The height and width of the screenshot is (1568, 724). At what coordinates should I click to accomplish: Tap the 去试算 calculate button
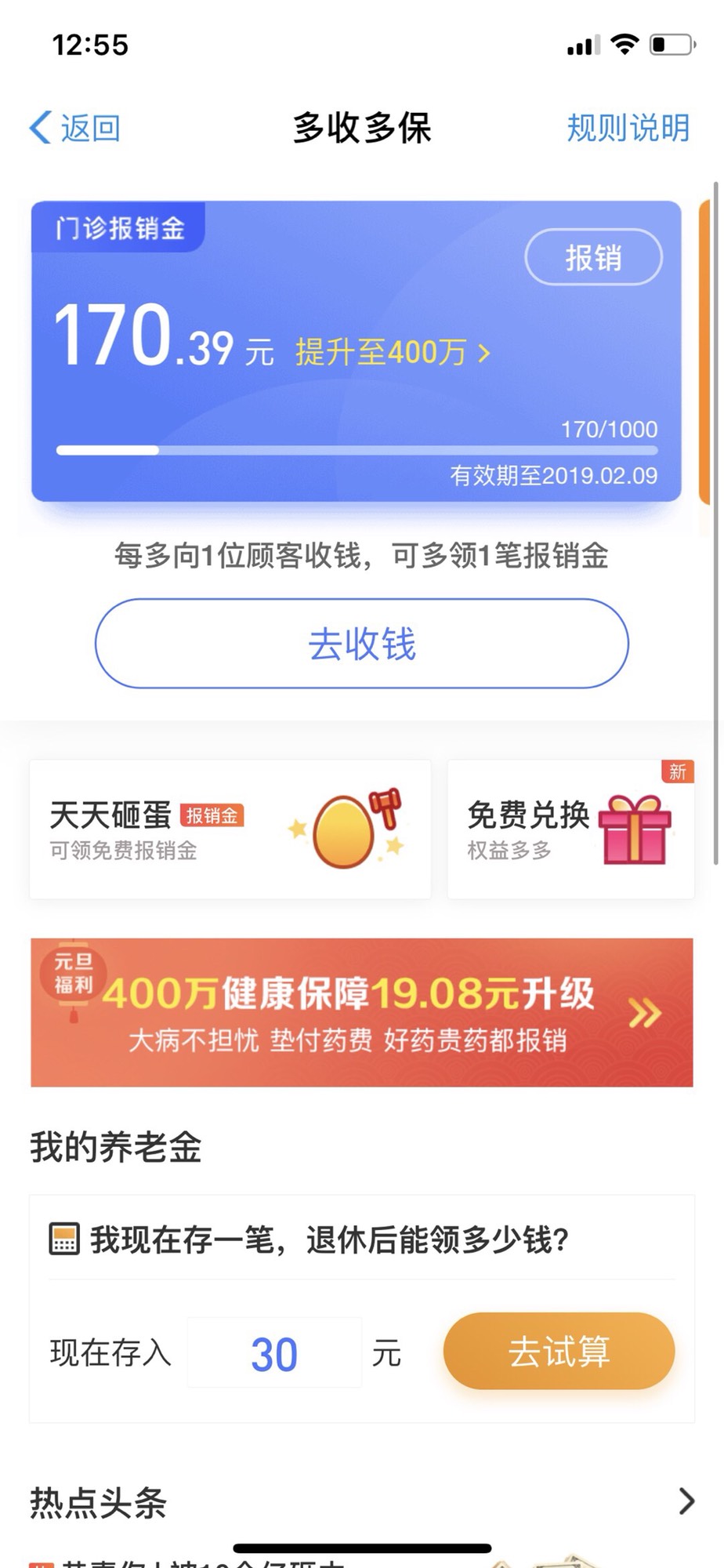559,1352
